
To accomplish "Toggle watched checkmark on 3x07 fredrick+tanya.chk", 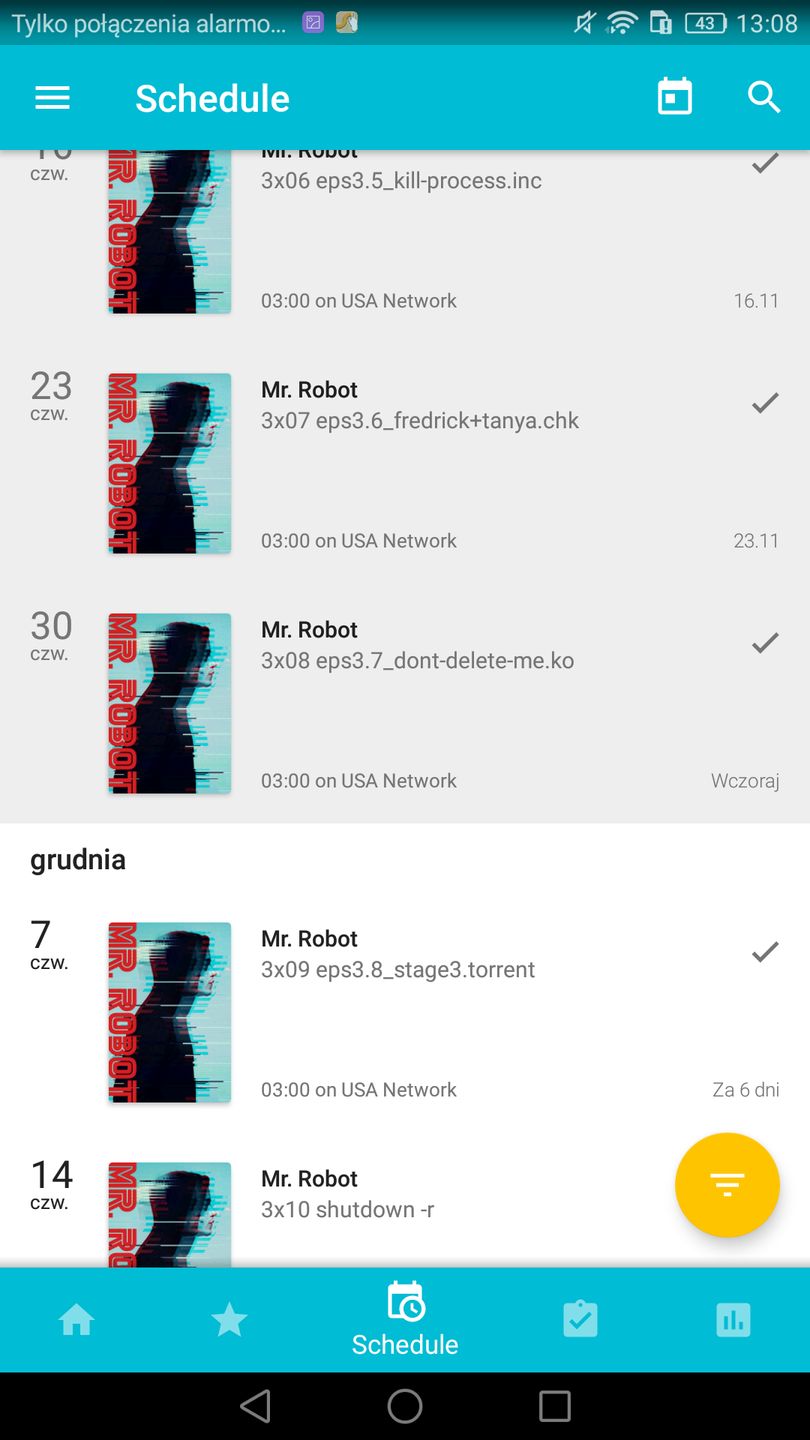I will 764,403.
